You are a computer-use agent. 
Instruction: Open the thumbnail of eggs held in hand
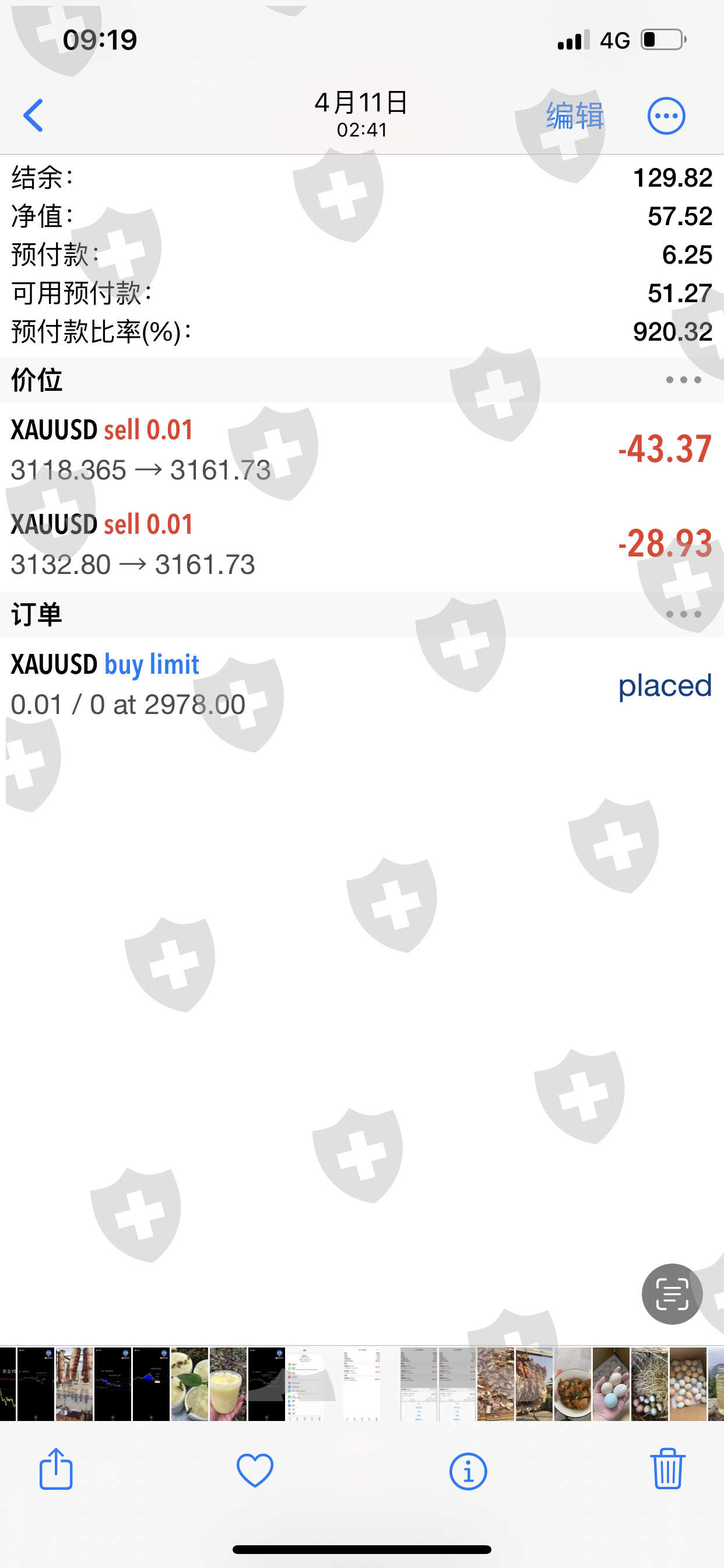coord(611,1384)
